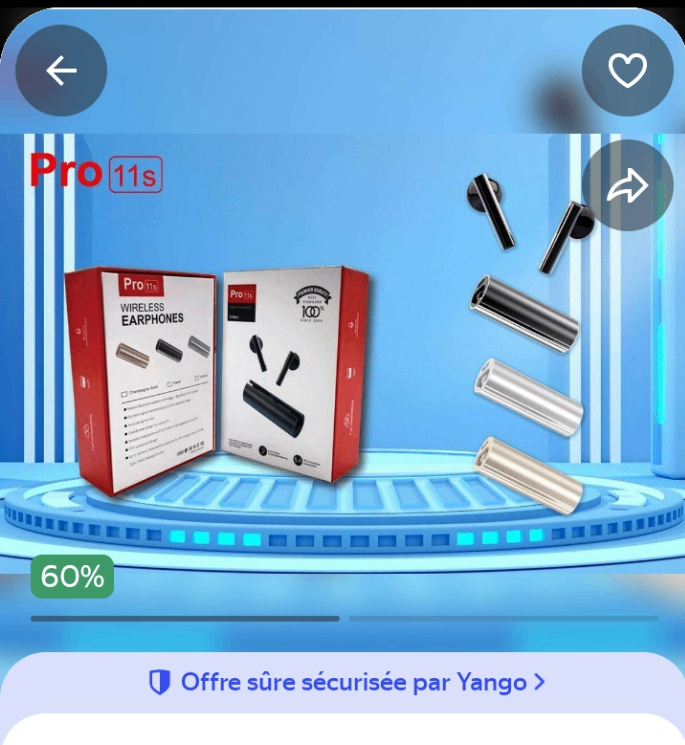The width and height of the screenshot is (685, 745).
Task: Open the Offre sûre sécurisée par Yango link
Action: tap(346, 682)
